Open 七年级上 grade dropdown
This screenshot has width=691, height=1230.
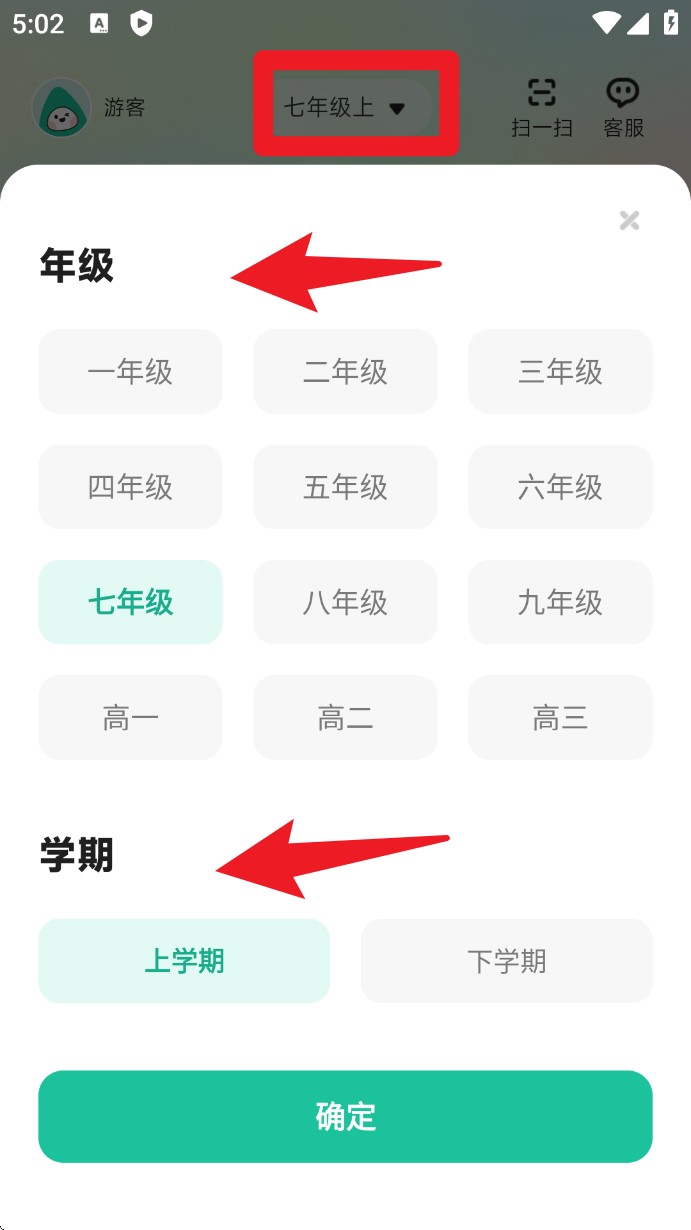(x=345, y=107)
